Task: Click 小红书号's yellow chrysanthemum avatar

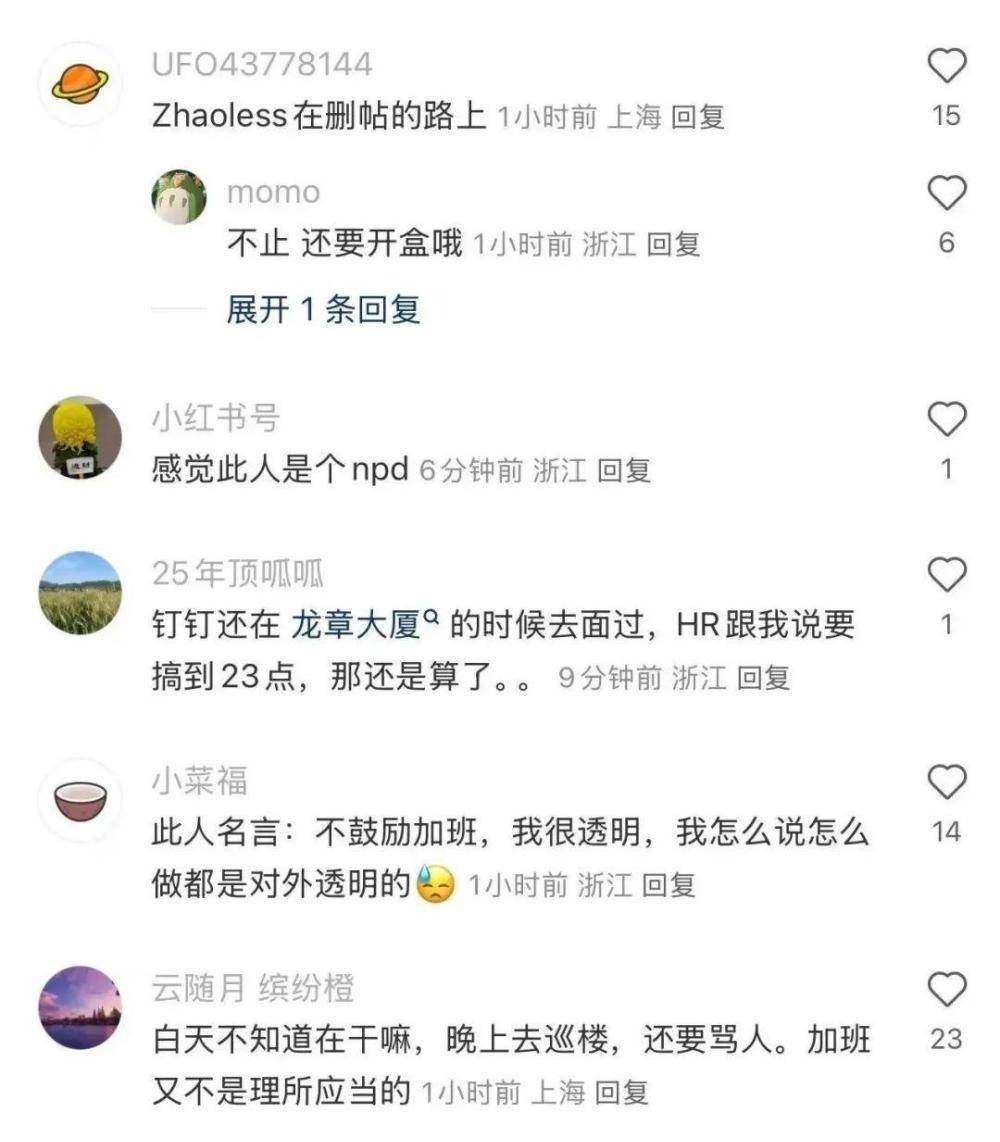Action: coord(80,435)
